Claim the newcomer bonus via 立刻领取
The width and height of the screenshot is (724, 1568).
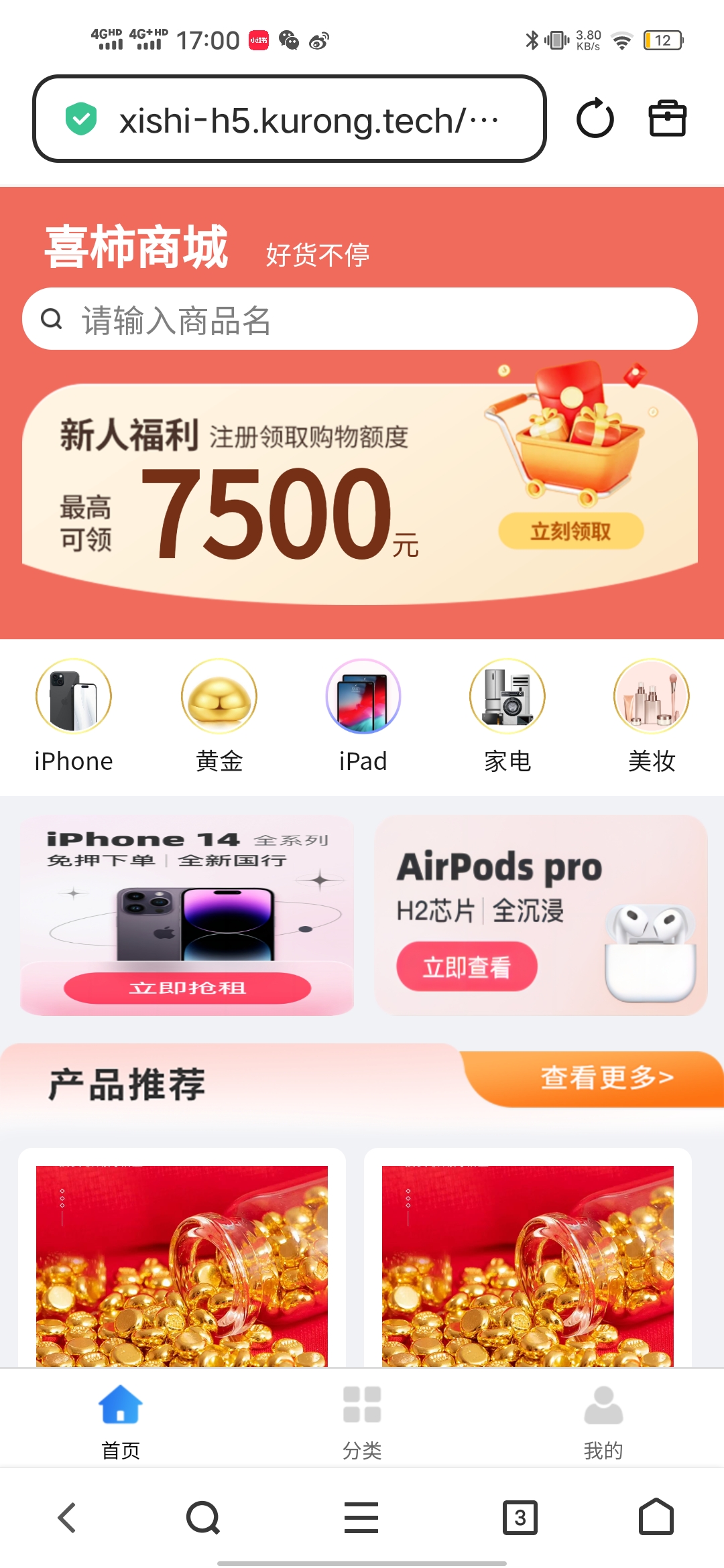[570, 531]
